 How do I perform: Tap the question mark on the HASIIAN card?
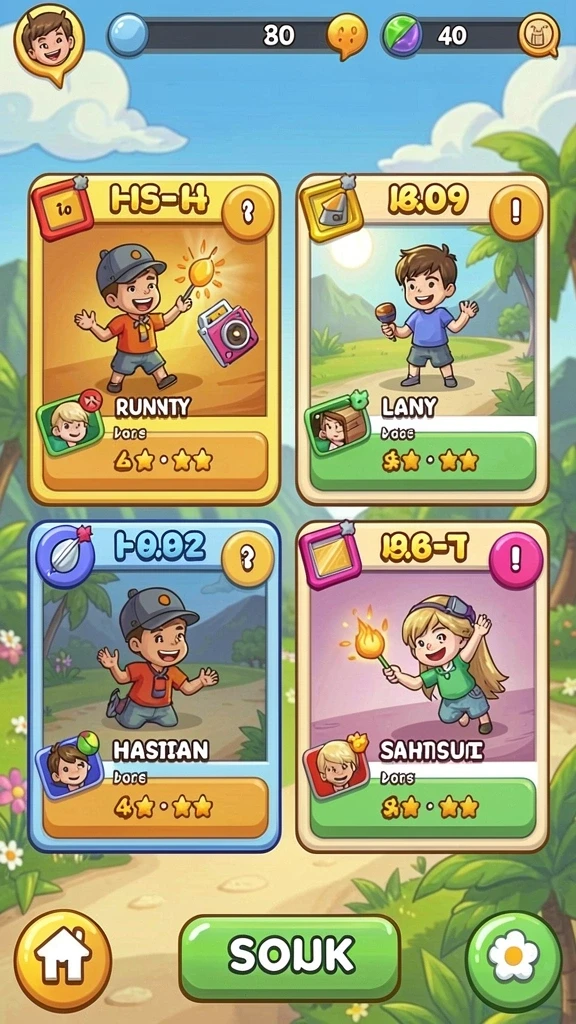[248, 559]
